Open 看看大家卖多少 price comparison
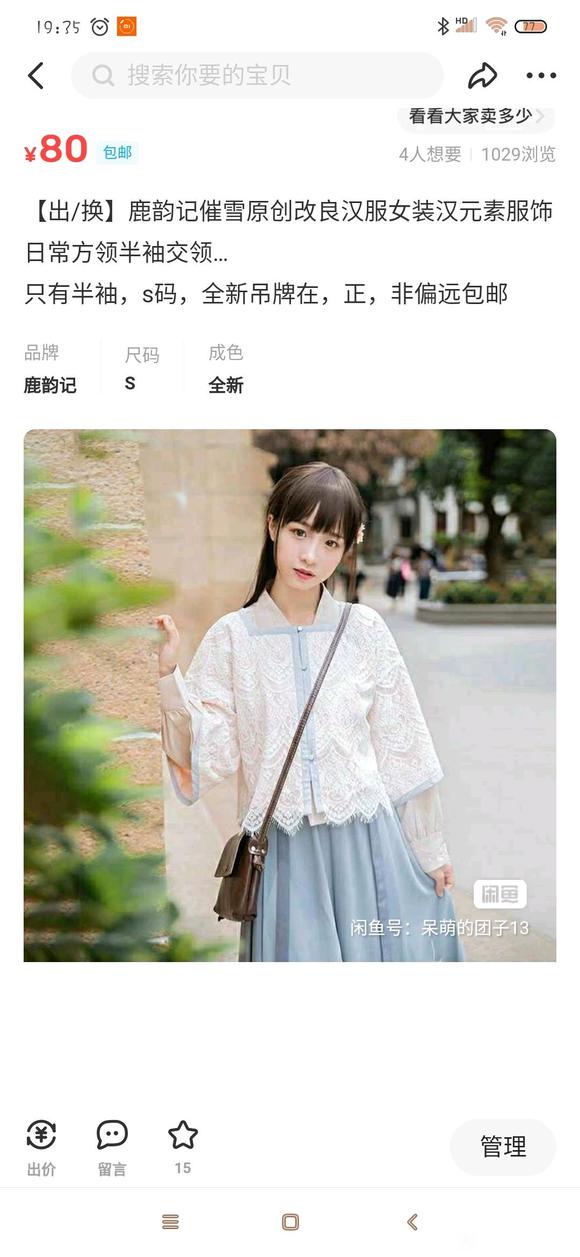Screen dimensions: 580x1257 click(477, 116)
